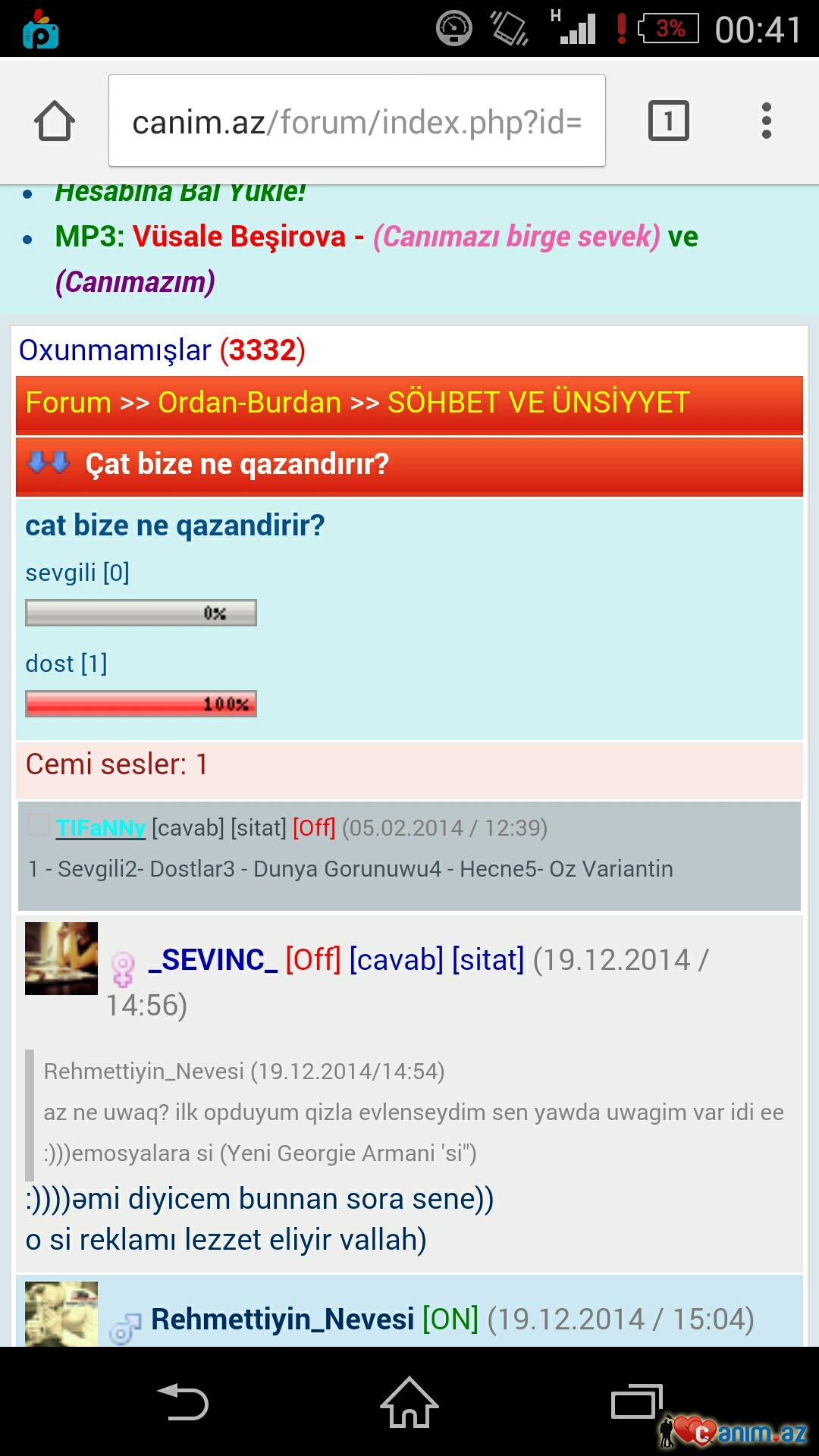Tap the system back button
The width and height of the screenshot is (819, 1456).
pyautogui.click(x=183, y=1401)
